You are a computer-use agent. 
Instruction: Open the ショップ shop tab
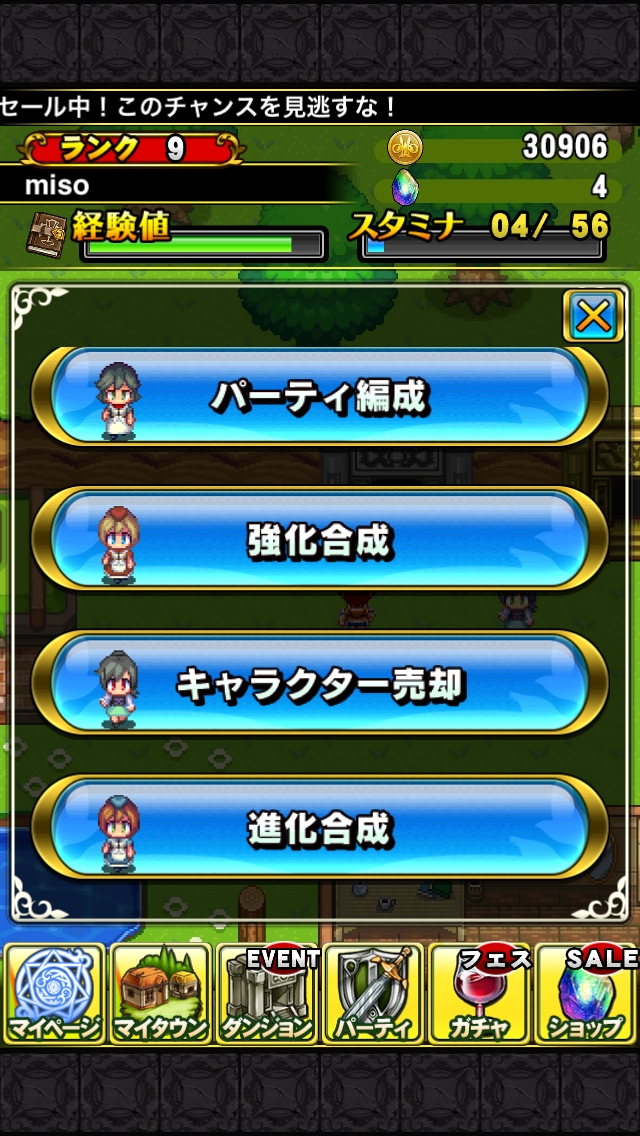click(x=586, y=994)
